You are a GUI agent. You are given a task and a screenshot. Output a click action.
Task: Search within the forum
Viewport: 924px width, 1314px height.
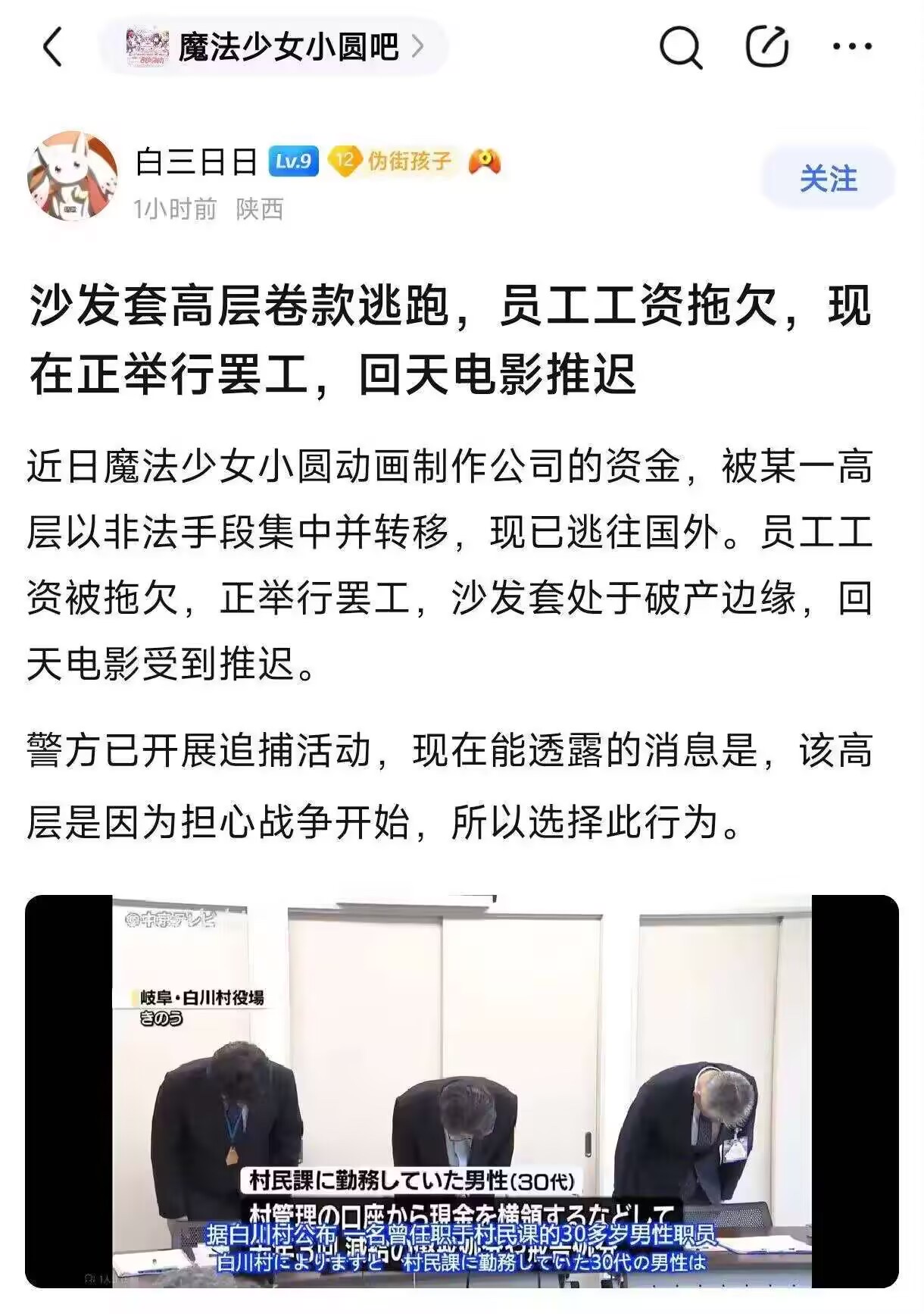(680, 47)
